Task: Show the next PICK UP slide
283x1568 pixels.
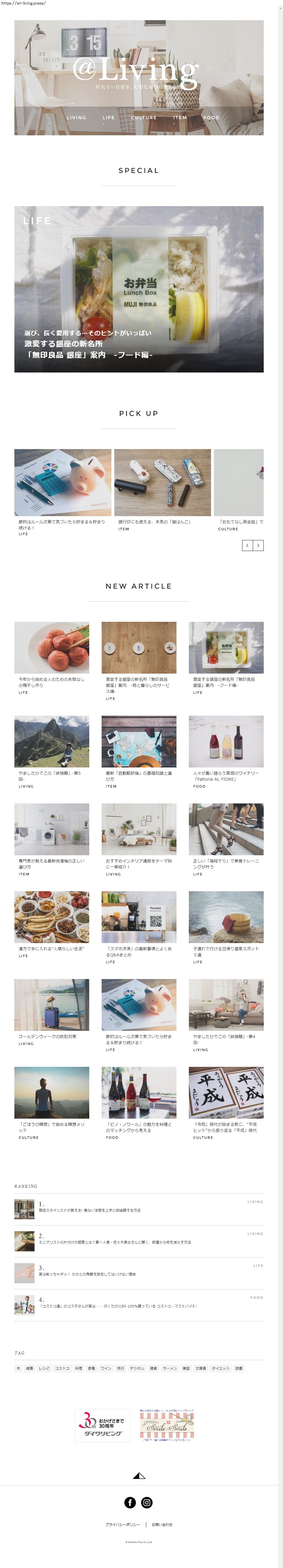Action: [259, 546]
